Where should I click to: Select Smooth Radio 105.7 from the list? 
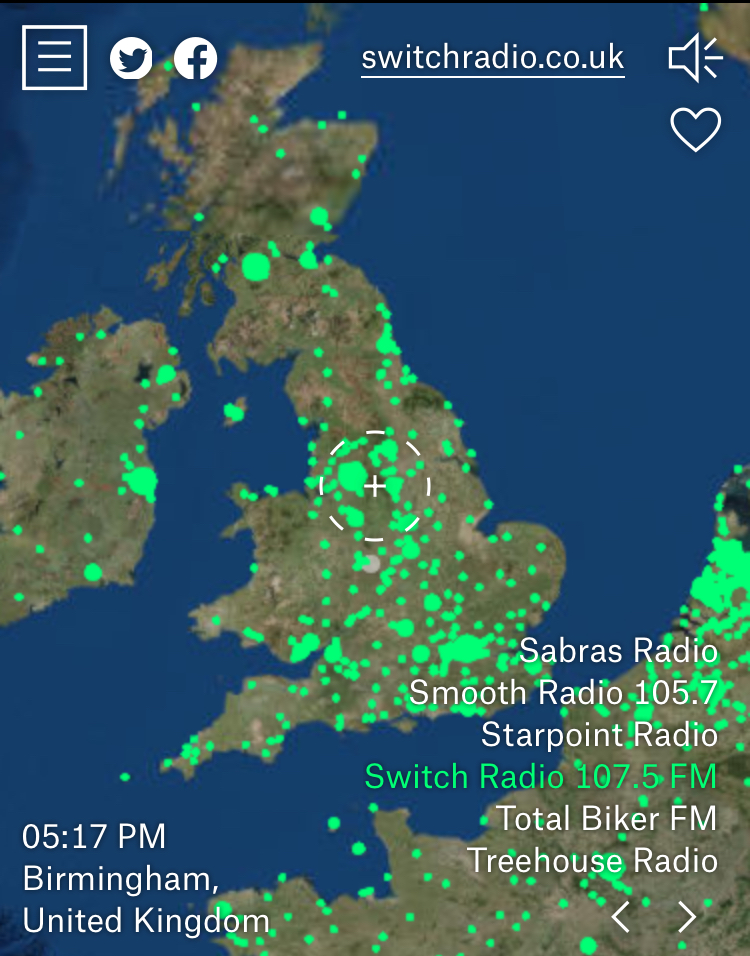pyautogui.click(x=563, y=693)
